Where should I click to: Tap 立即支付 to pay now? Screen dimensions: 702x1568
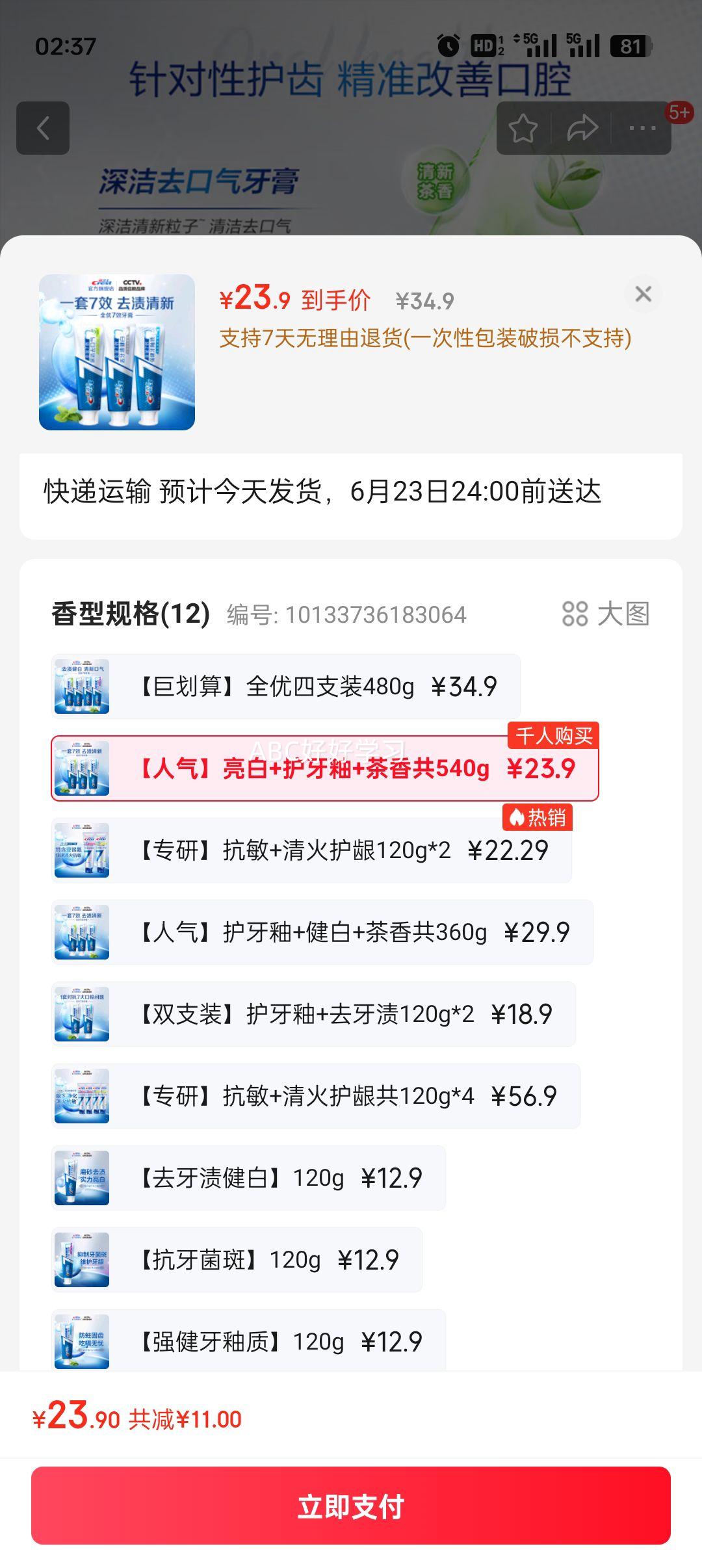coord(351,1506)
